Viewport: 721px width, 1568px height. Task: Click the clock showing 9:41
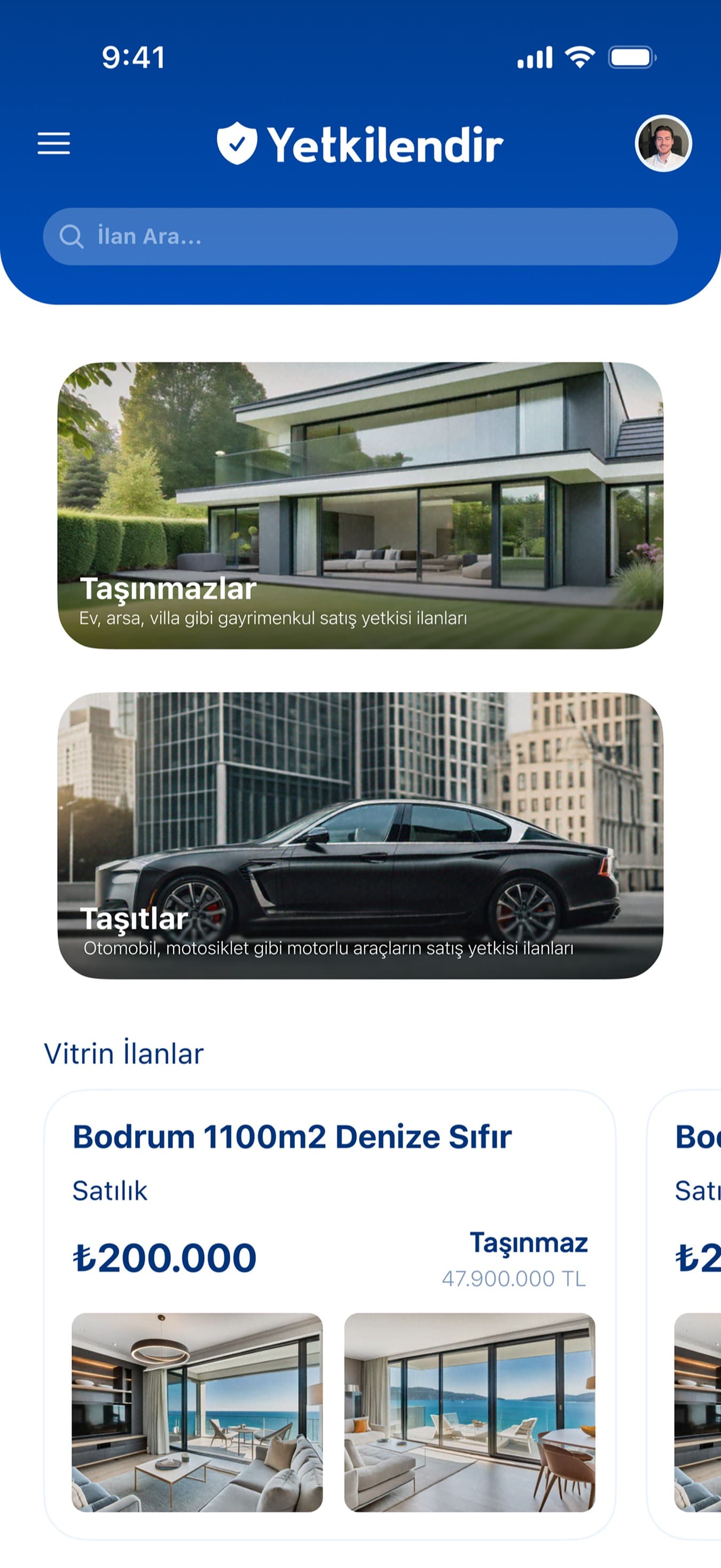135,57
